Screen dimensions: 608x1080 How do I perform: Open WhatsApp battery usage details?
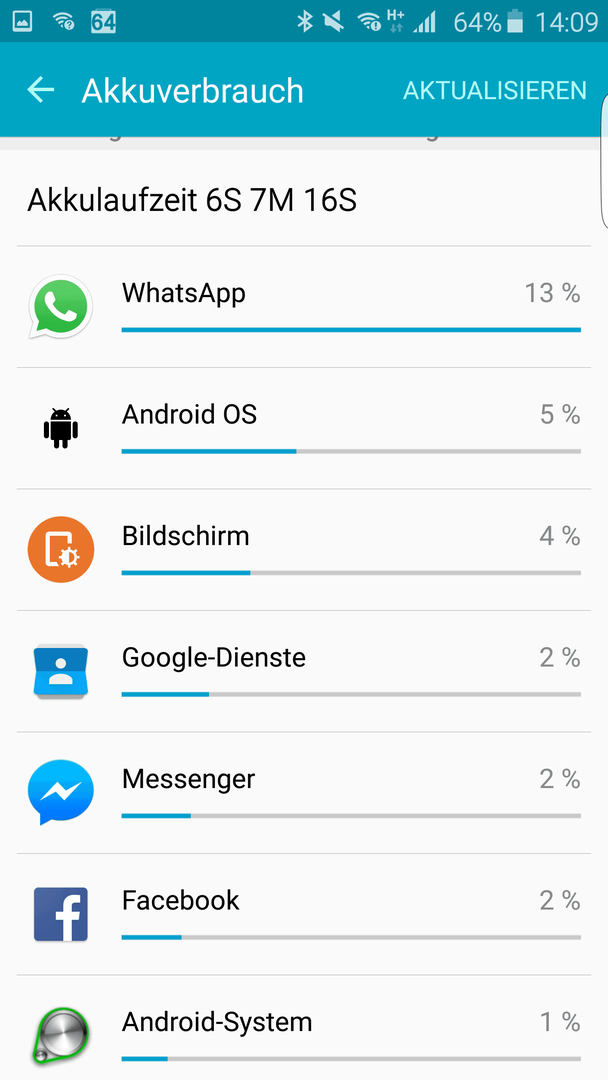(x=304, y=307)
